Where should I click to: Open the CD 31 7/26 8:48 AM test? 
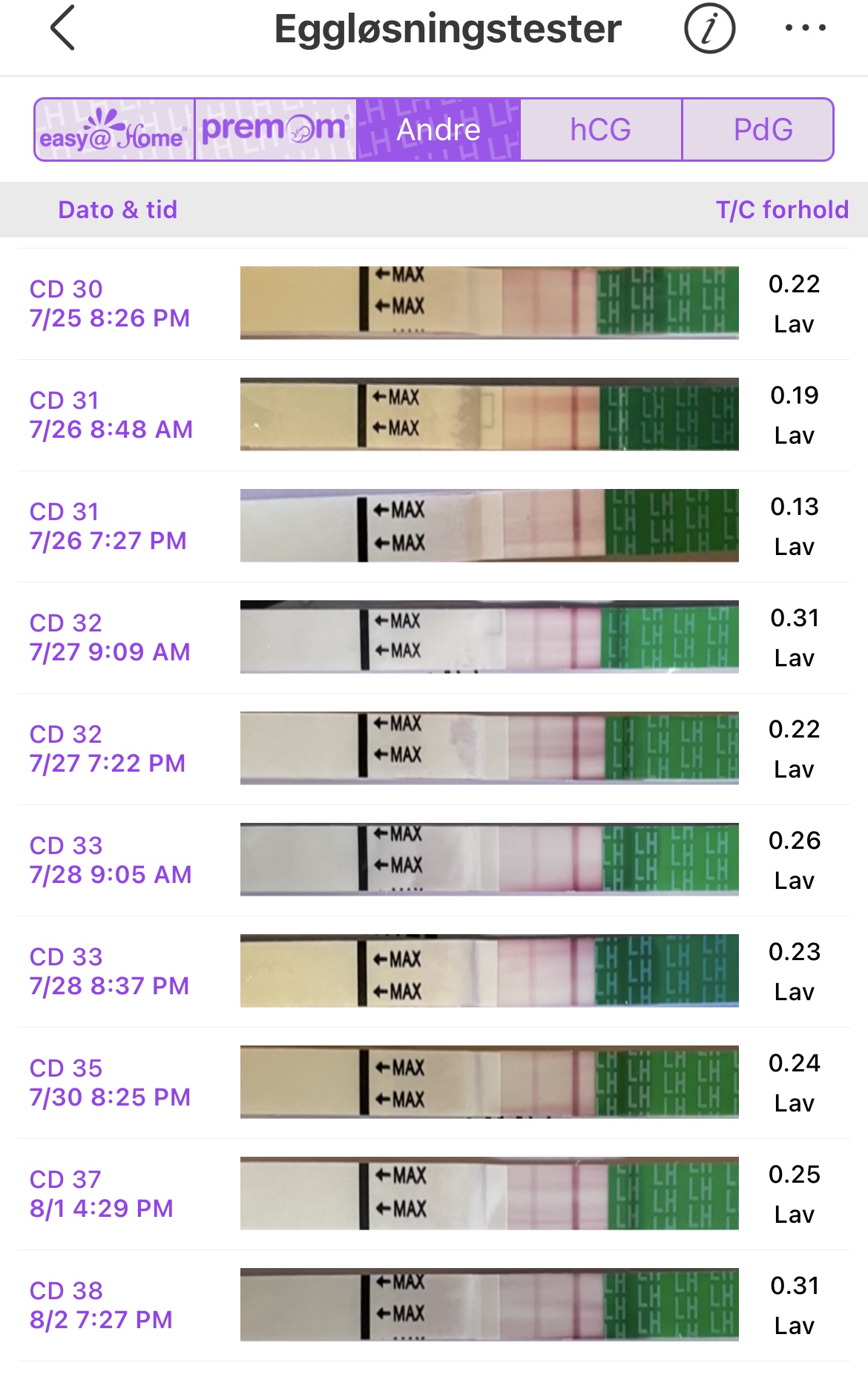(x=433, y=415)
